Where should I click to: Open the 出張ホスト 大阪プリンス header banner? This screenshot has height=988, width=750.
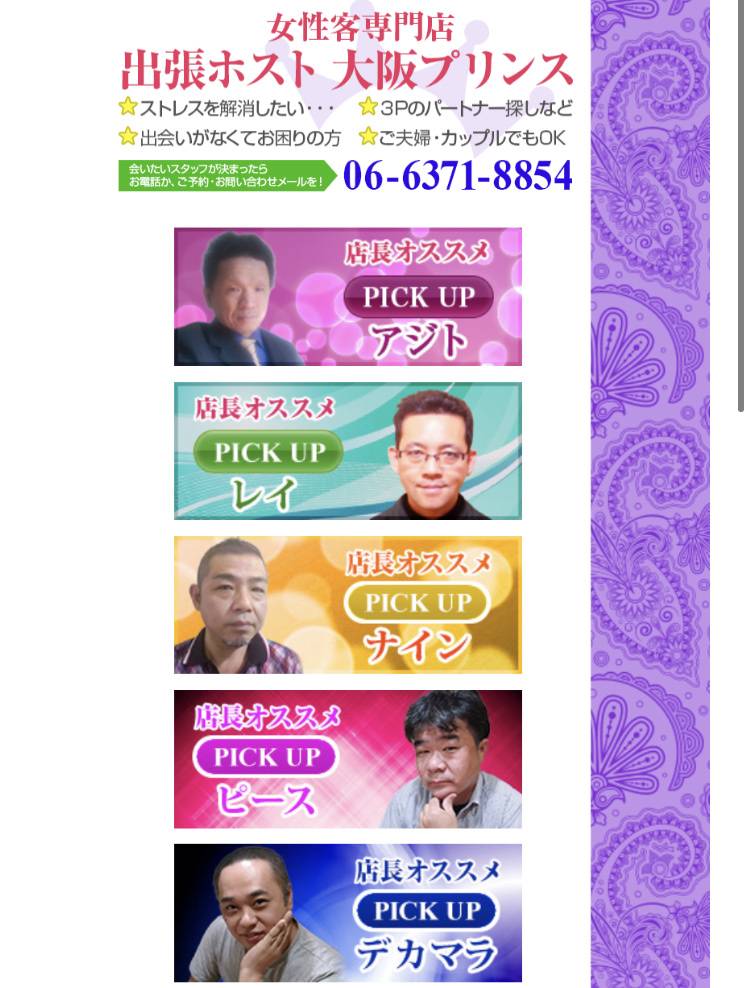(x=346, y=68)
